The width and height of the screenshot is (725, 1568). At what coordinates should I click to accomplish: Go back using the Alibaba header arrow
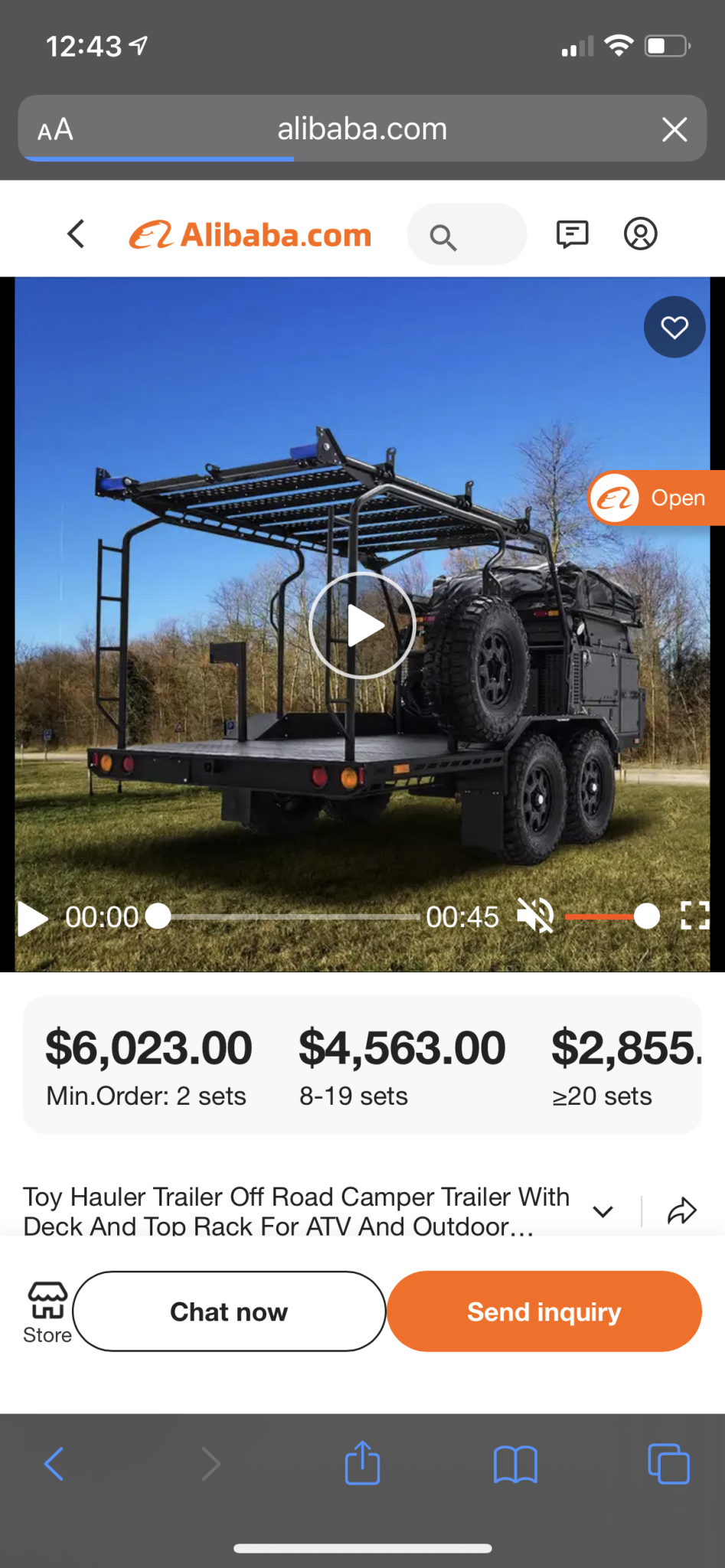(x=76, y=234)
